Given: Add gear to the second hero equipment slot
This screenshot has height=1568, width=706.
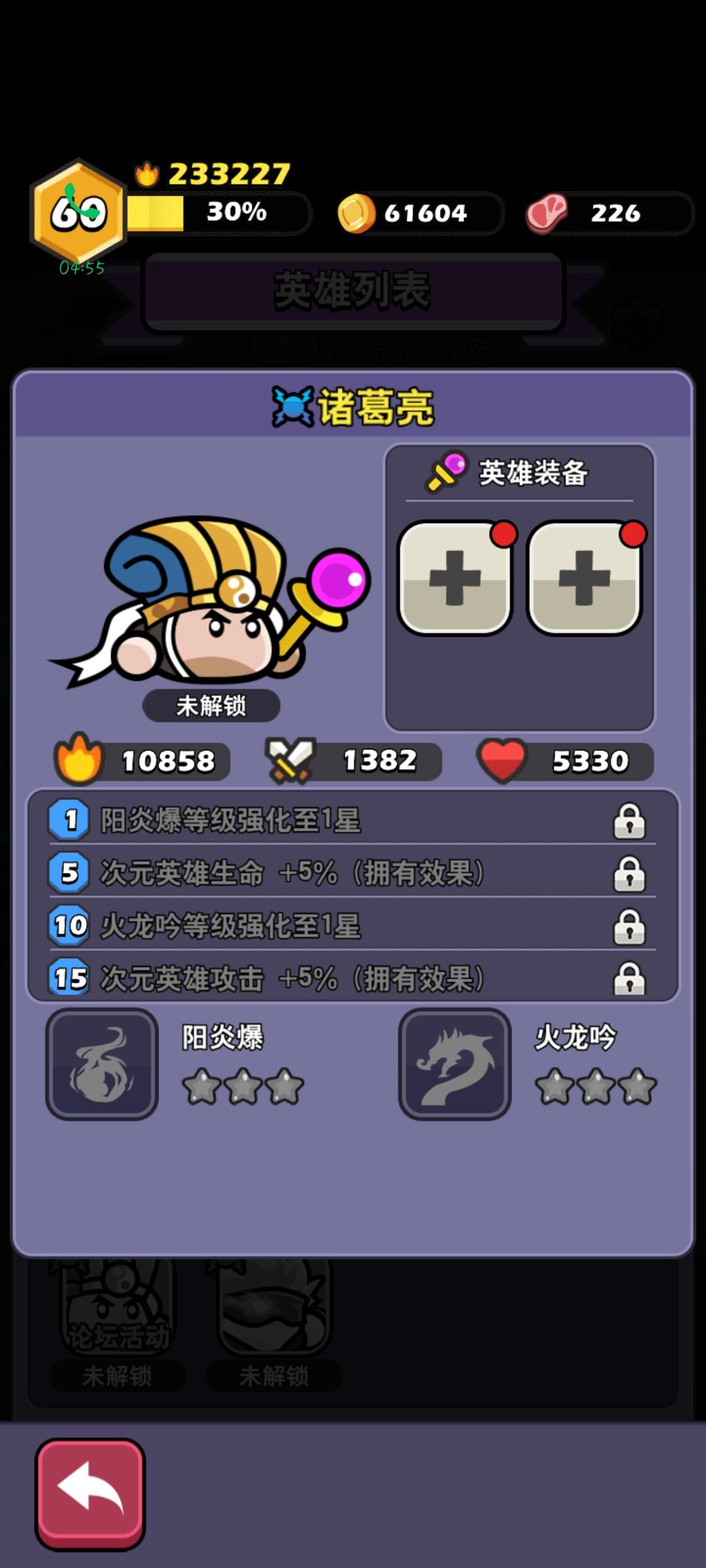Looking at the screenshot, I should (x=584, y=578).
